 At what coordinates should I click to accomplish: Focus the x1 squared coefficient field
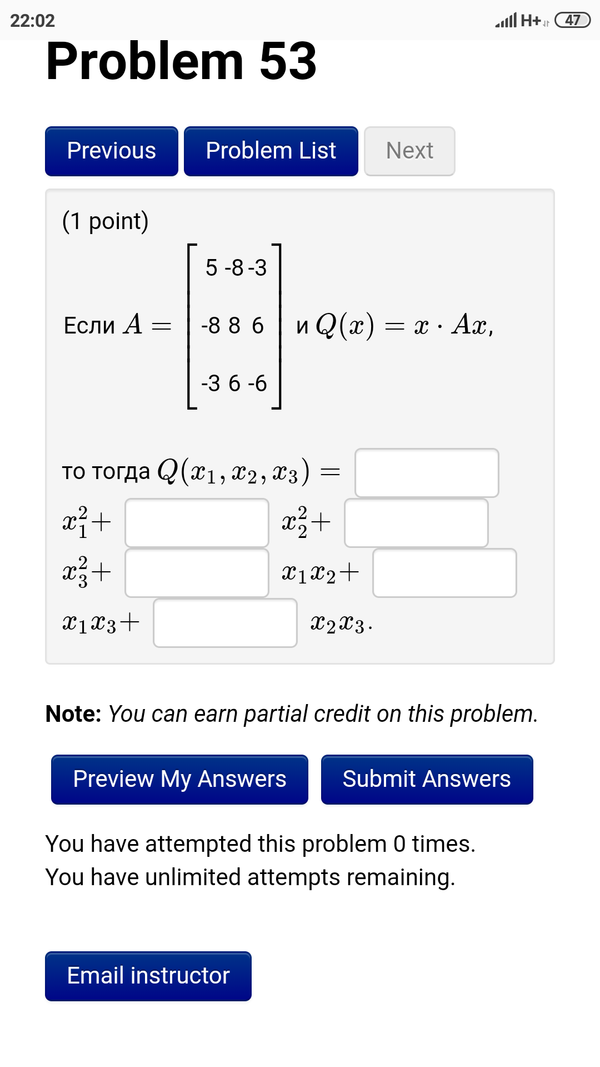click(x=427, y=473)
